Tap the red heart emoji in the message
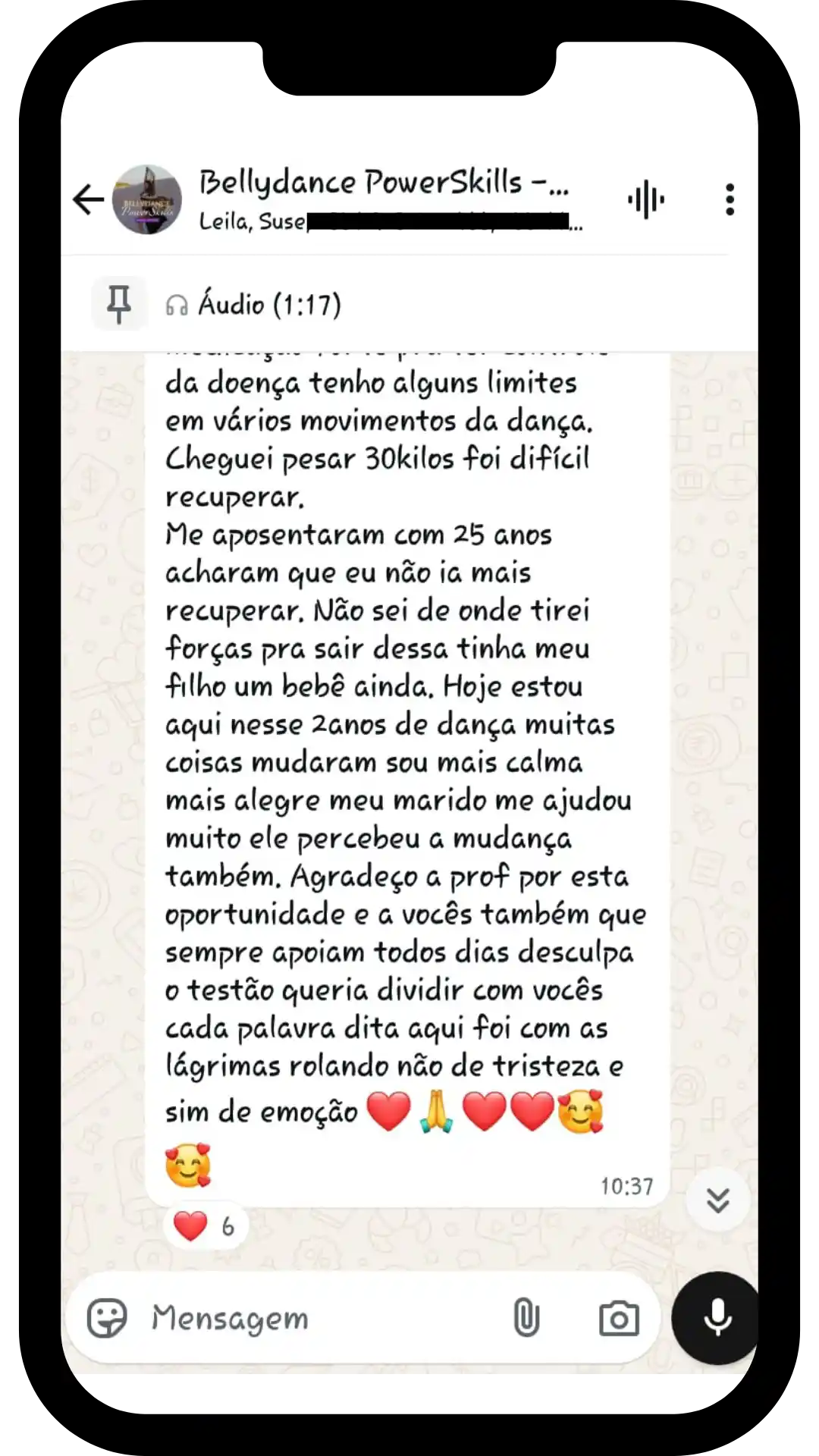The image size is (819, 1456). coord(388,1111)
